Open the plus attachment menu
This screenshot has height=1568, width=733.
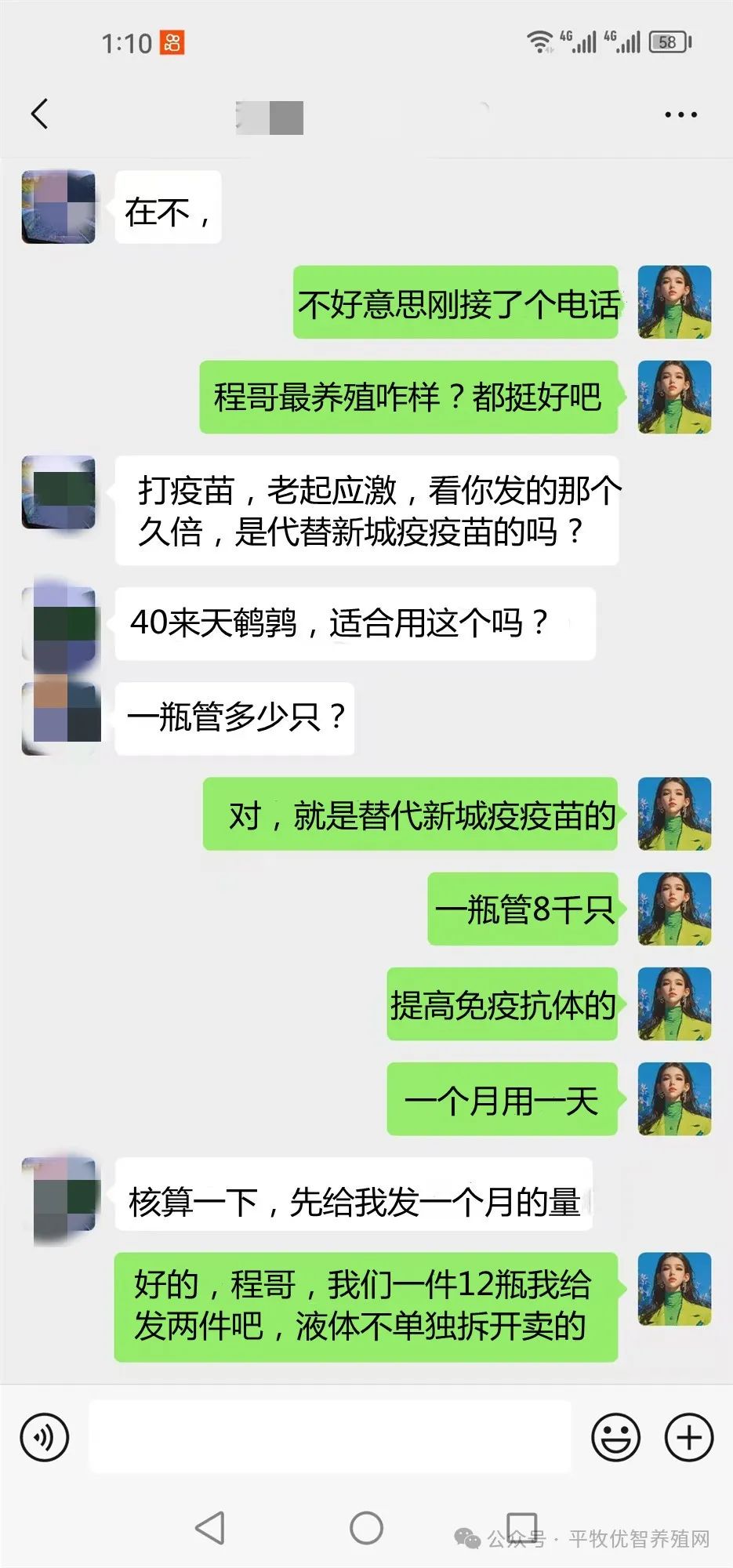pyautogui.click(x=689, y=1437)
